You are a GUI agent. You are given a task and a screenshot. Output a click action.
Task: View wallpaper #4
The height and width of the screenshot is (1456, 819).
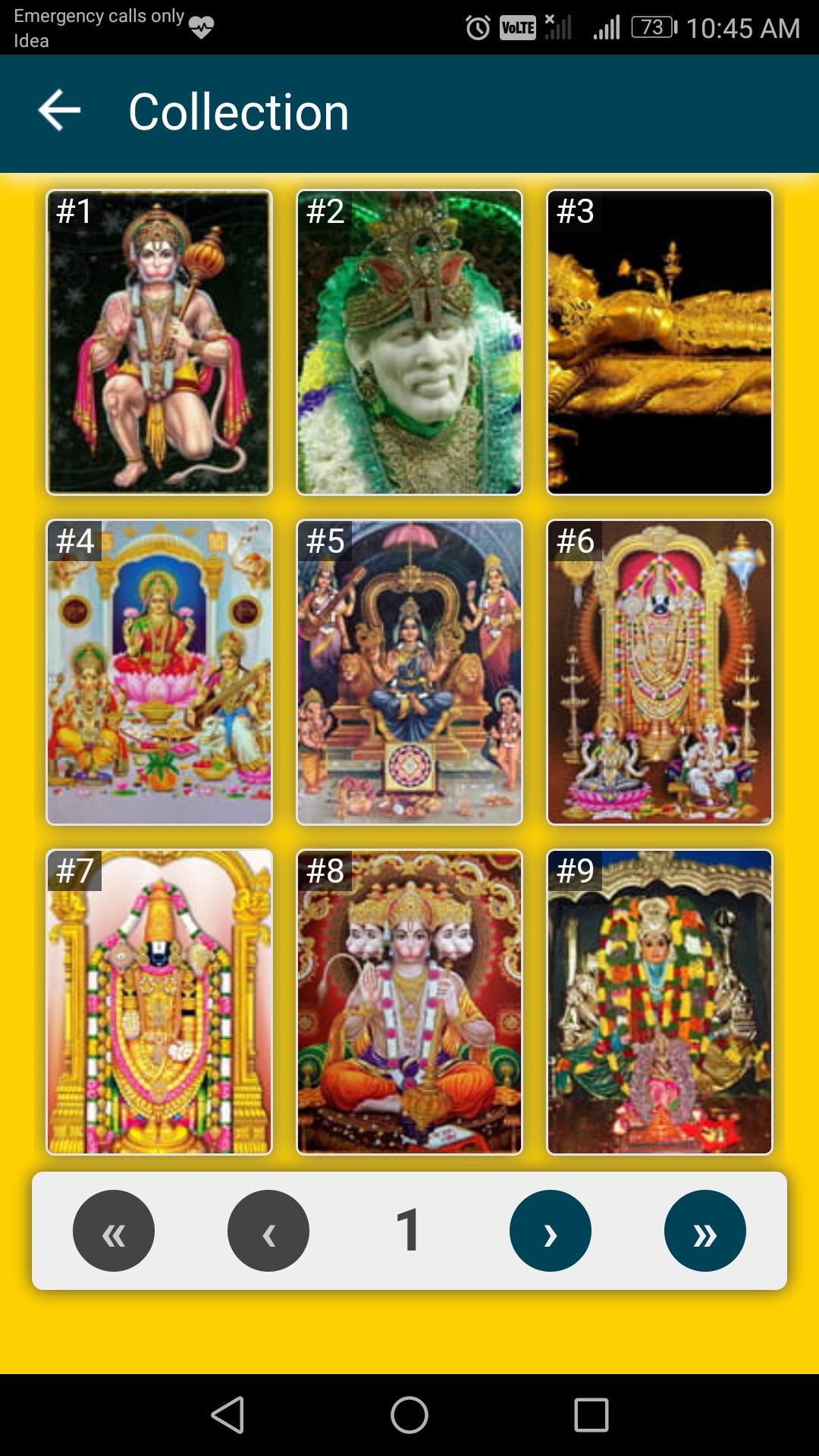[x=159, y=672]
